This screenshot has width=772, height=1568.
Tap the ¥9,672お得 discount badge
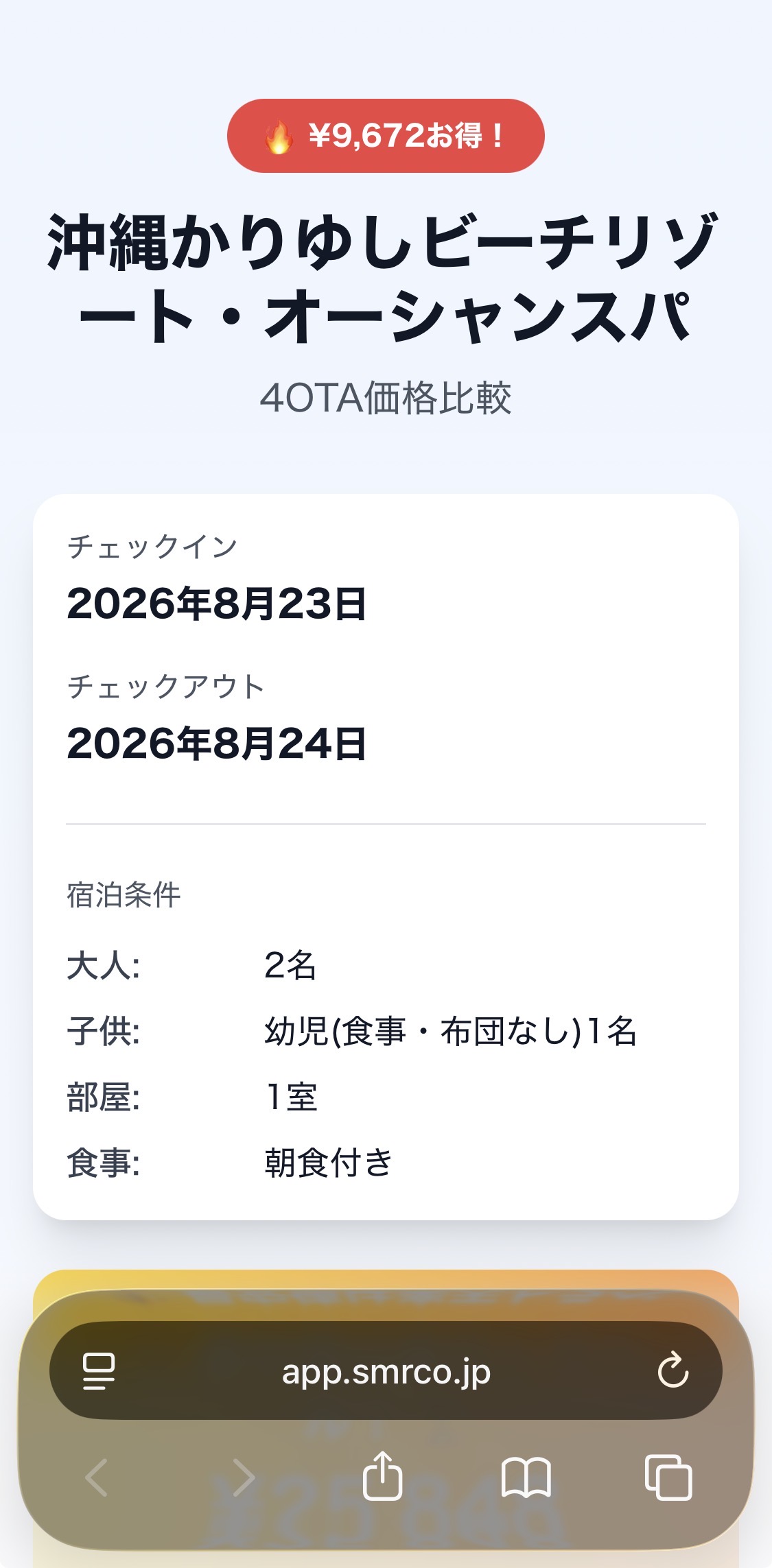click(386, 135)
